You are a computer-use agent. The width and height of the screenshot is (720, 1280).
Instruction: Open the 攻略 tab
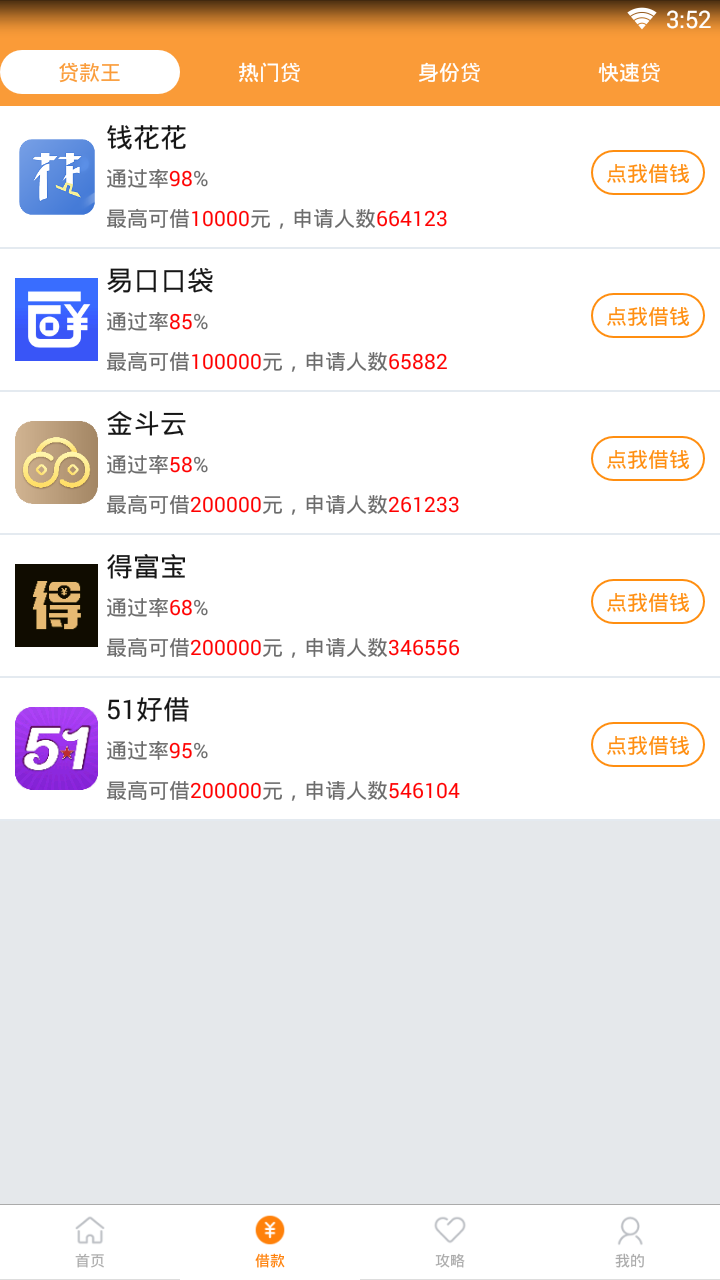(450, 1242)
